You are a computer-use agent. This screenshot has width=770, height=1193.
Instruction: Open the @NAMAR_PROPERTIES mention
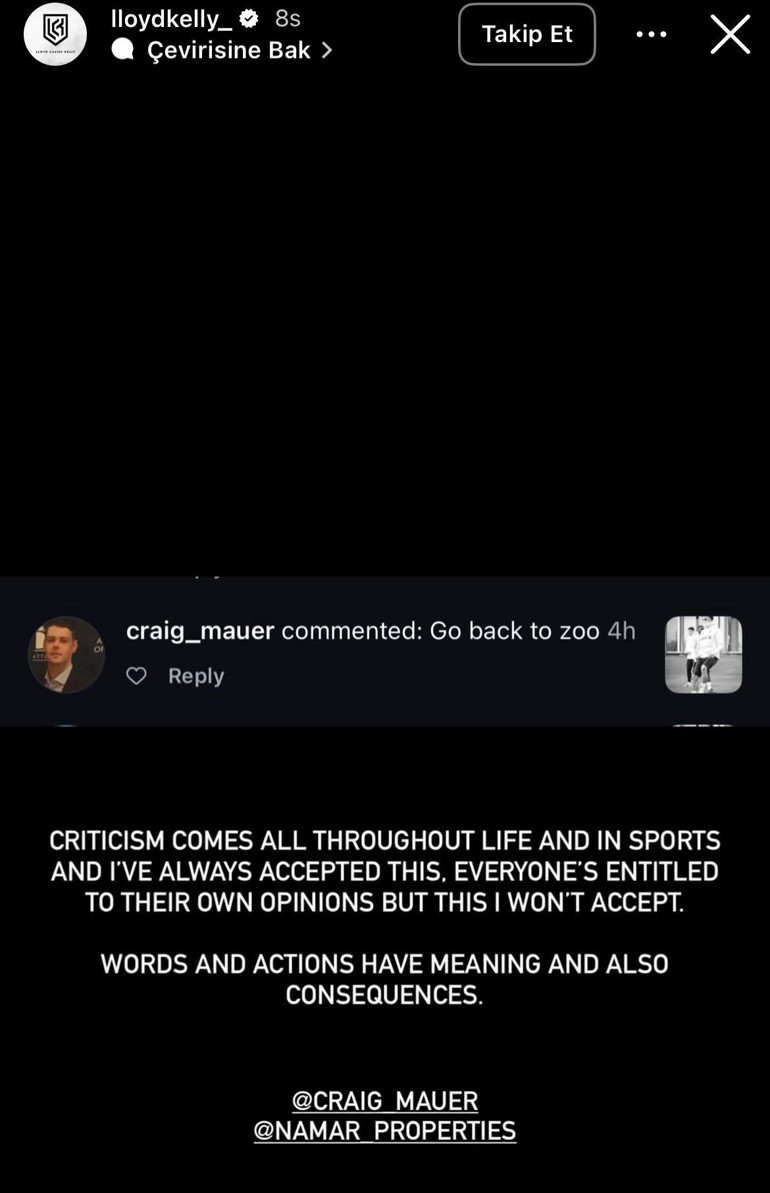(385, 1131)
